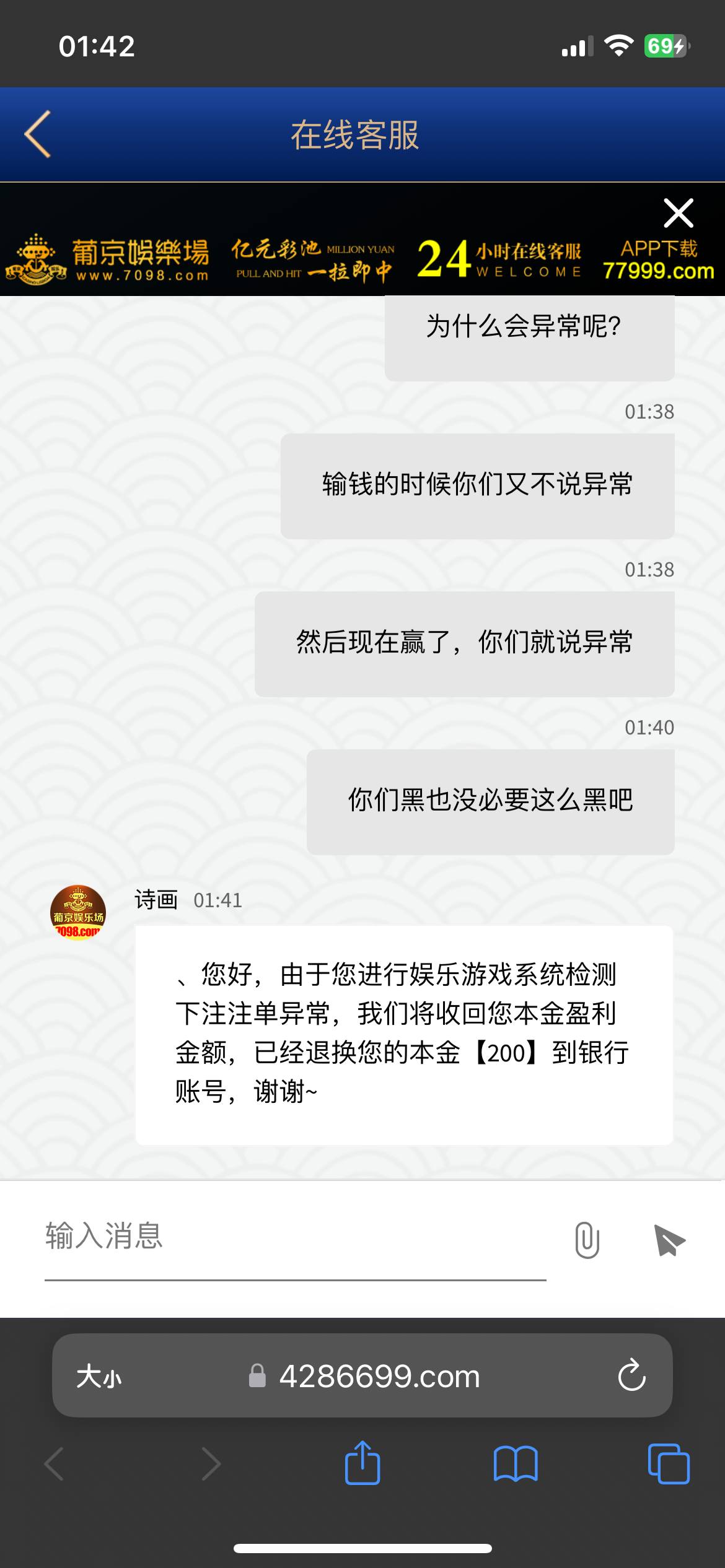Open Safari bookmarks

[516, 1463]
